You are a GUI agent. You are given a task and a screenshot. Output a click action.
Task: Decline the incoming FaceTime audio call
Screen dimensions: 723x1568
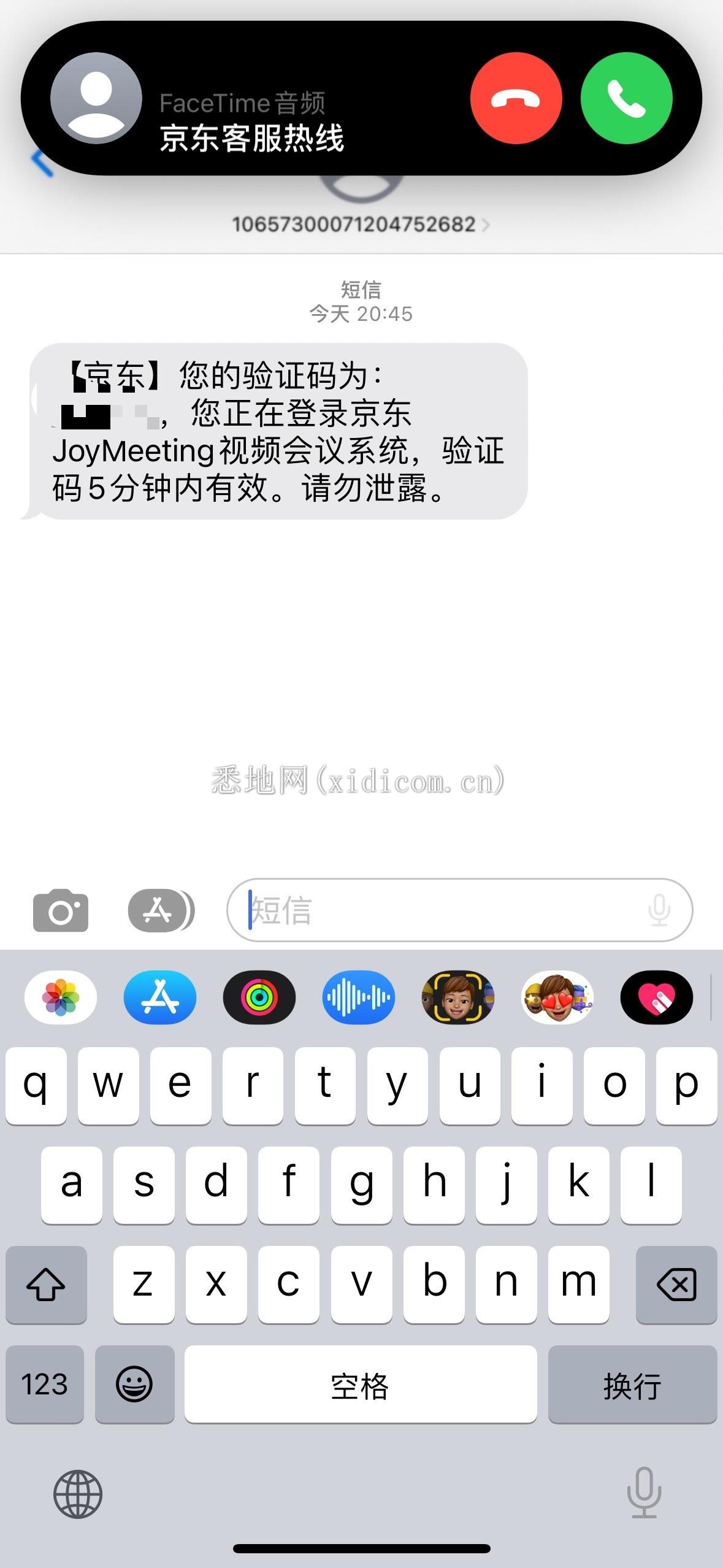517,98
